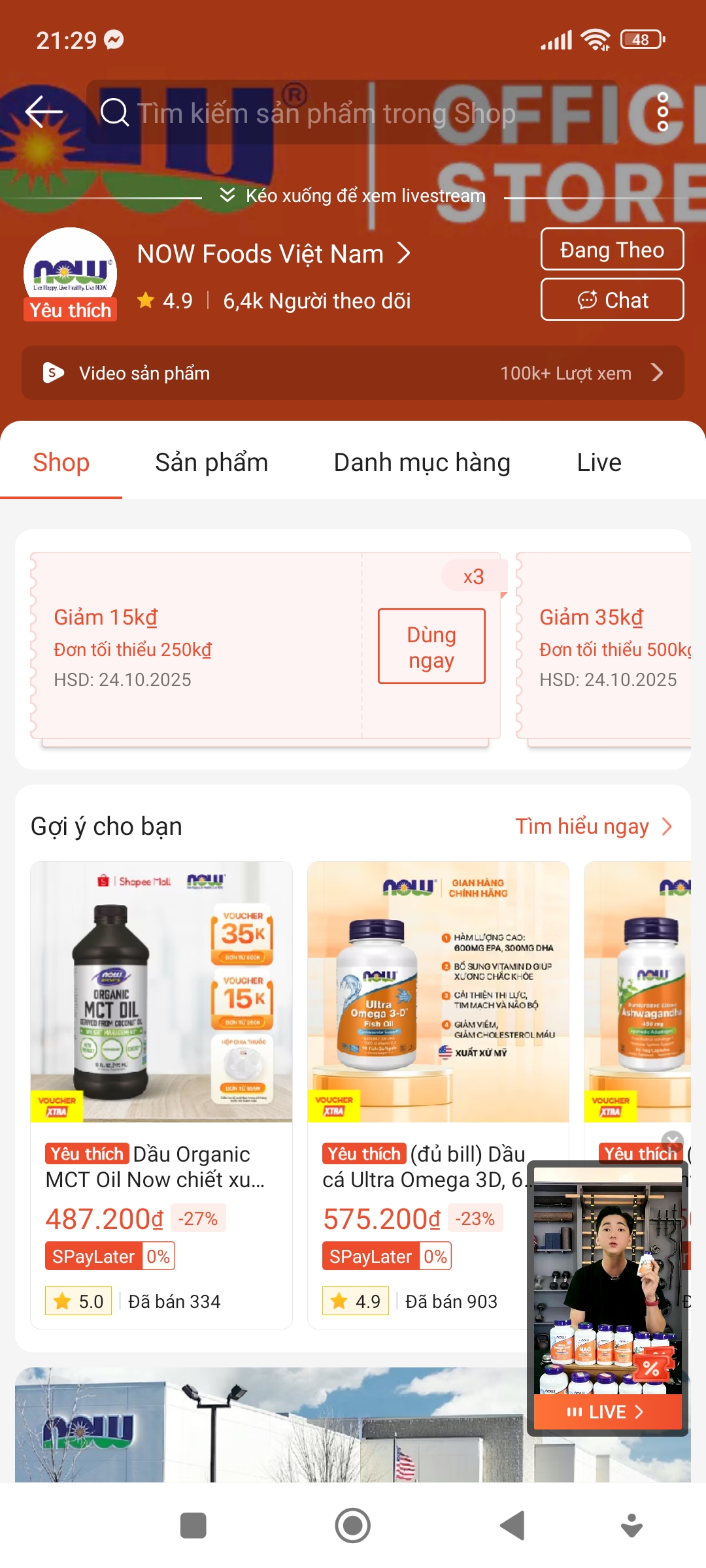
Task: Tap the Đang Theo following button
Action: click(x=612, y=250)
